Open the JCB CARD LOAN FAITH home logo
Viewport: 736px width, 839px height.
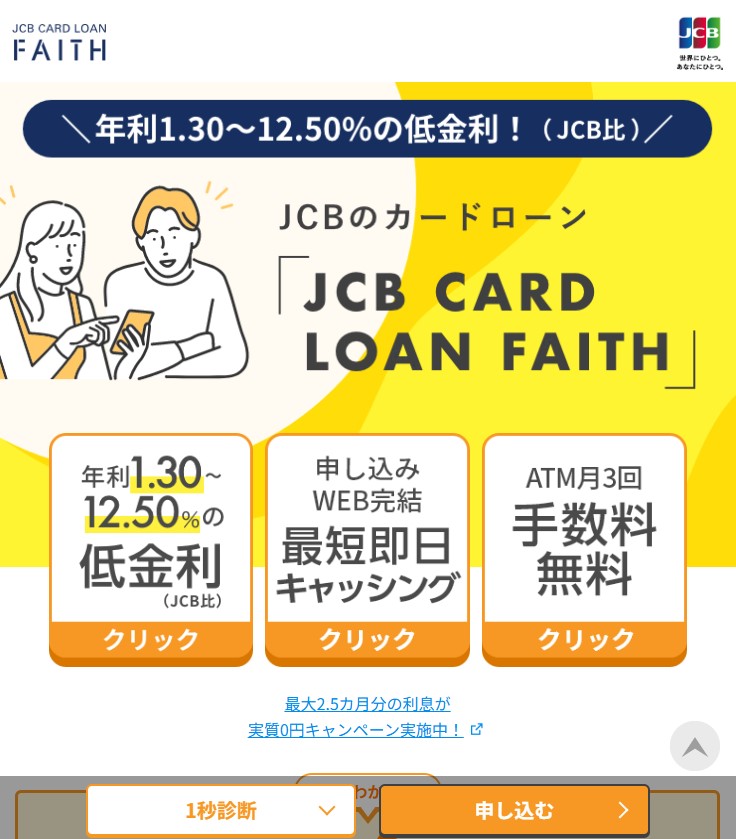coord(60,42)
